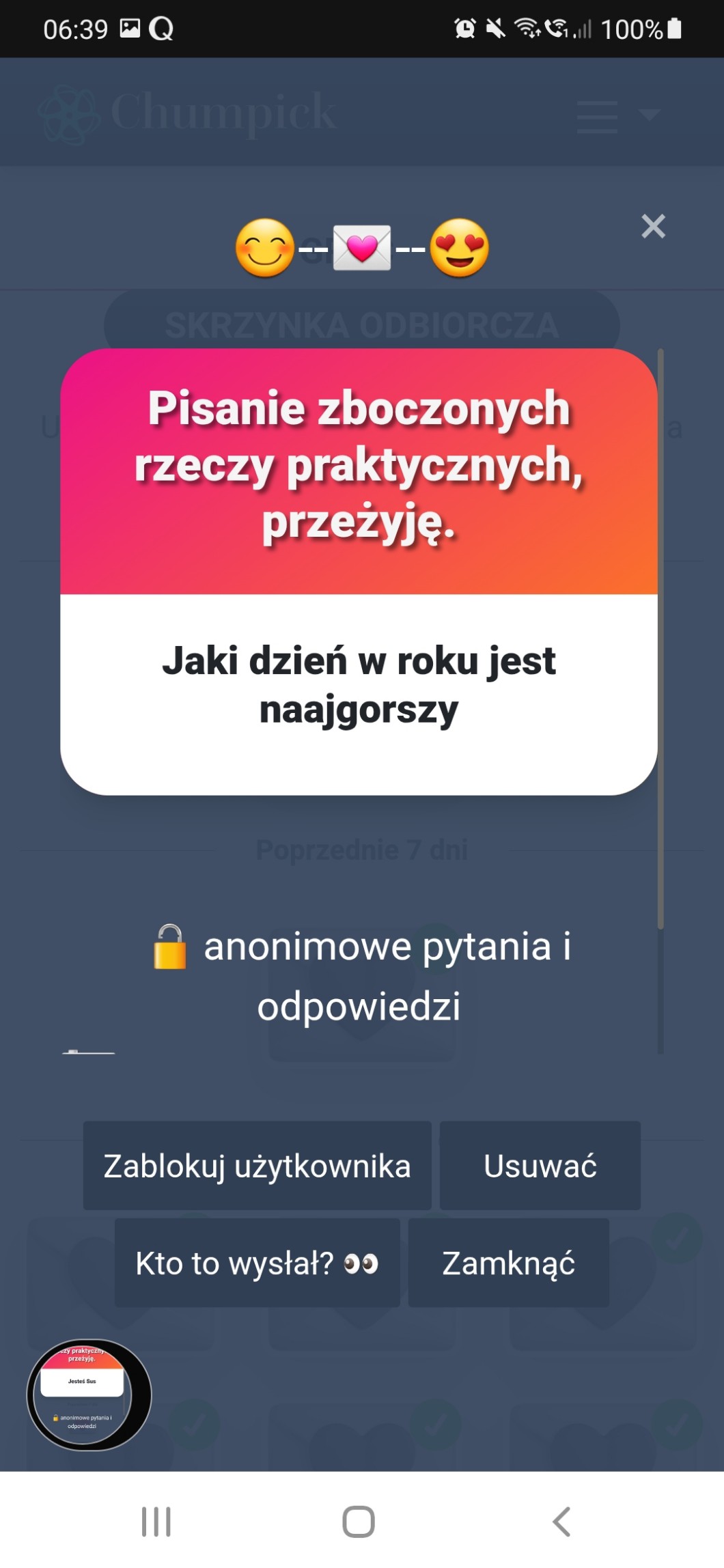
Task: Open the screenshot preview thumbnail
Action: (x=88, y=1395)
